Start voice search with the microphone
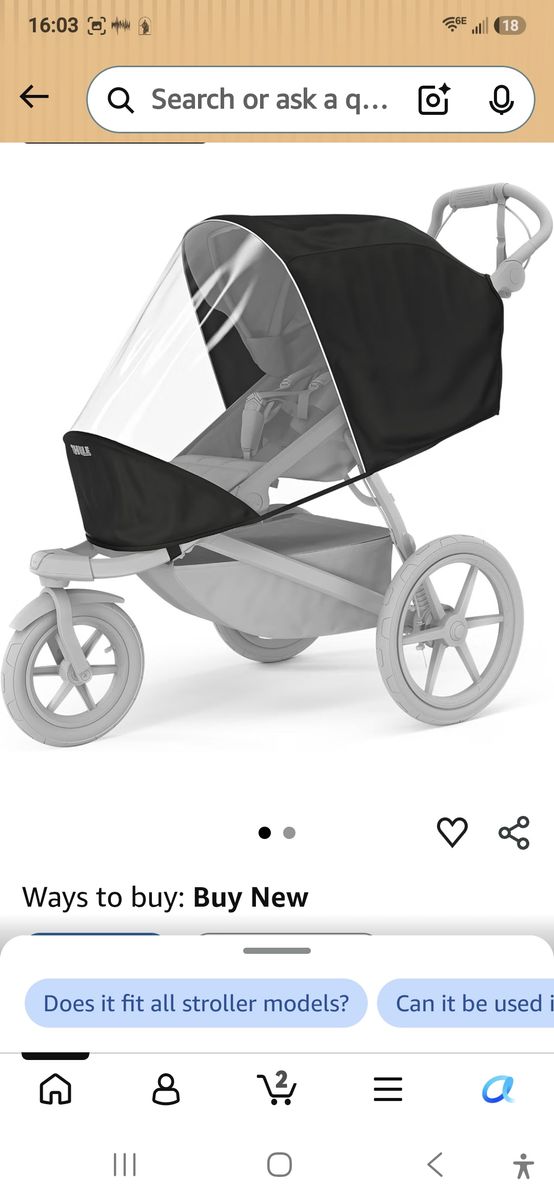The image size is (554, 1200). [501, 99]
